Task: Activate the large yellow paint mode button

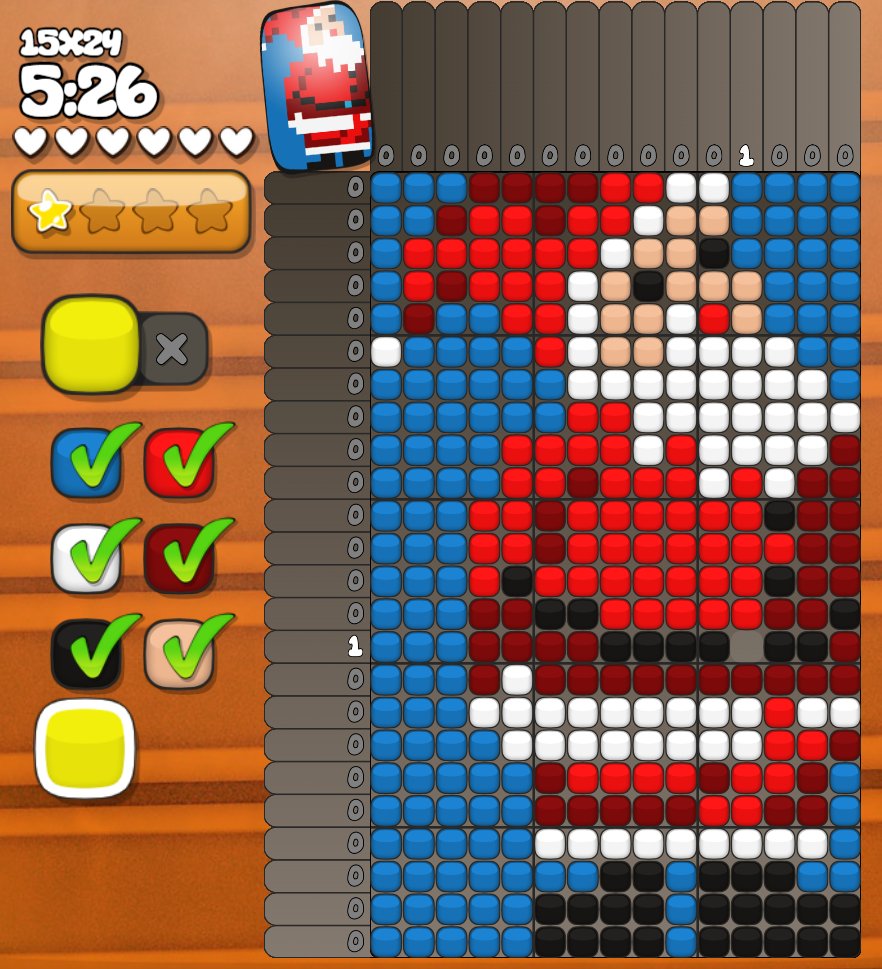Action: (90, 344)
